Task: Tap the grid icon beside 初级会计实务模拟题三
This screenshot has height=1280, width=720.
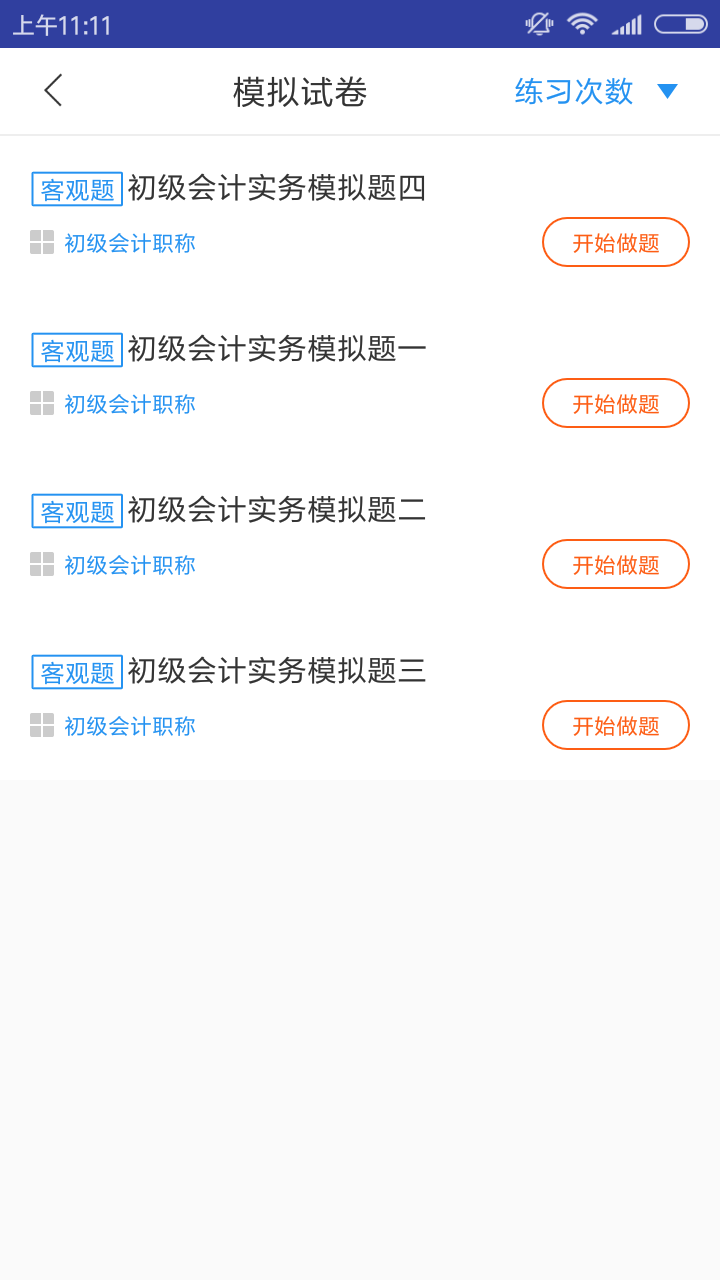Action: click(x=42, y=725)
